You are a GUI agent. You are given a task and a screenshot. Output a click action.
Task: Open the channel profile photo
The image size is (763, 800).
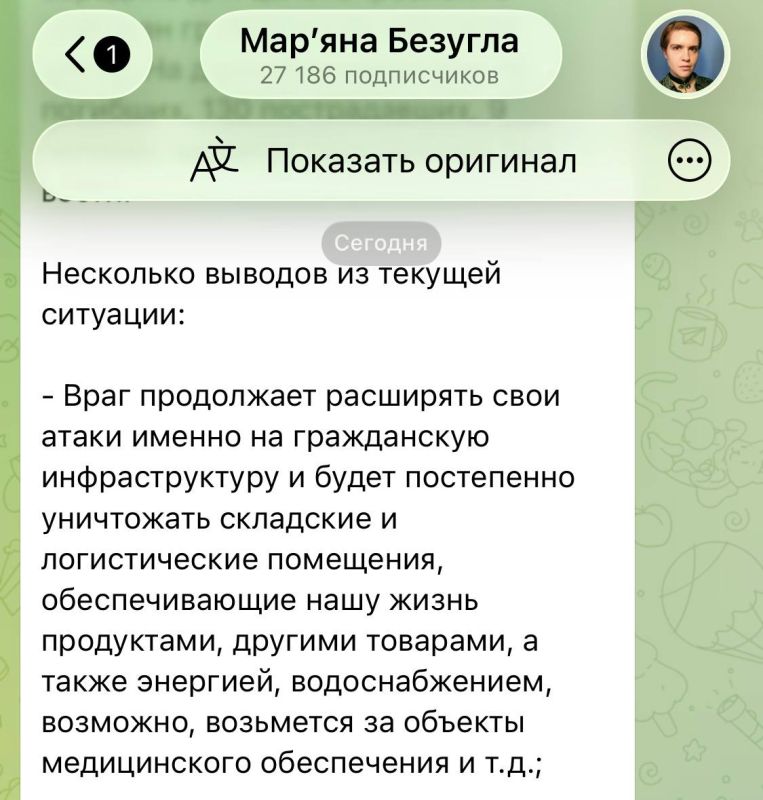[685, 54]
